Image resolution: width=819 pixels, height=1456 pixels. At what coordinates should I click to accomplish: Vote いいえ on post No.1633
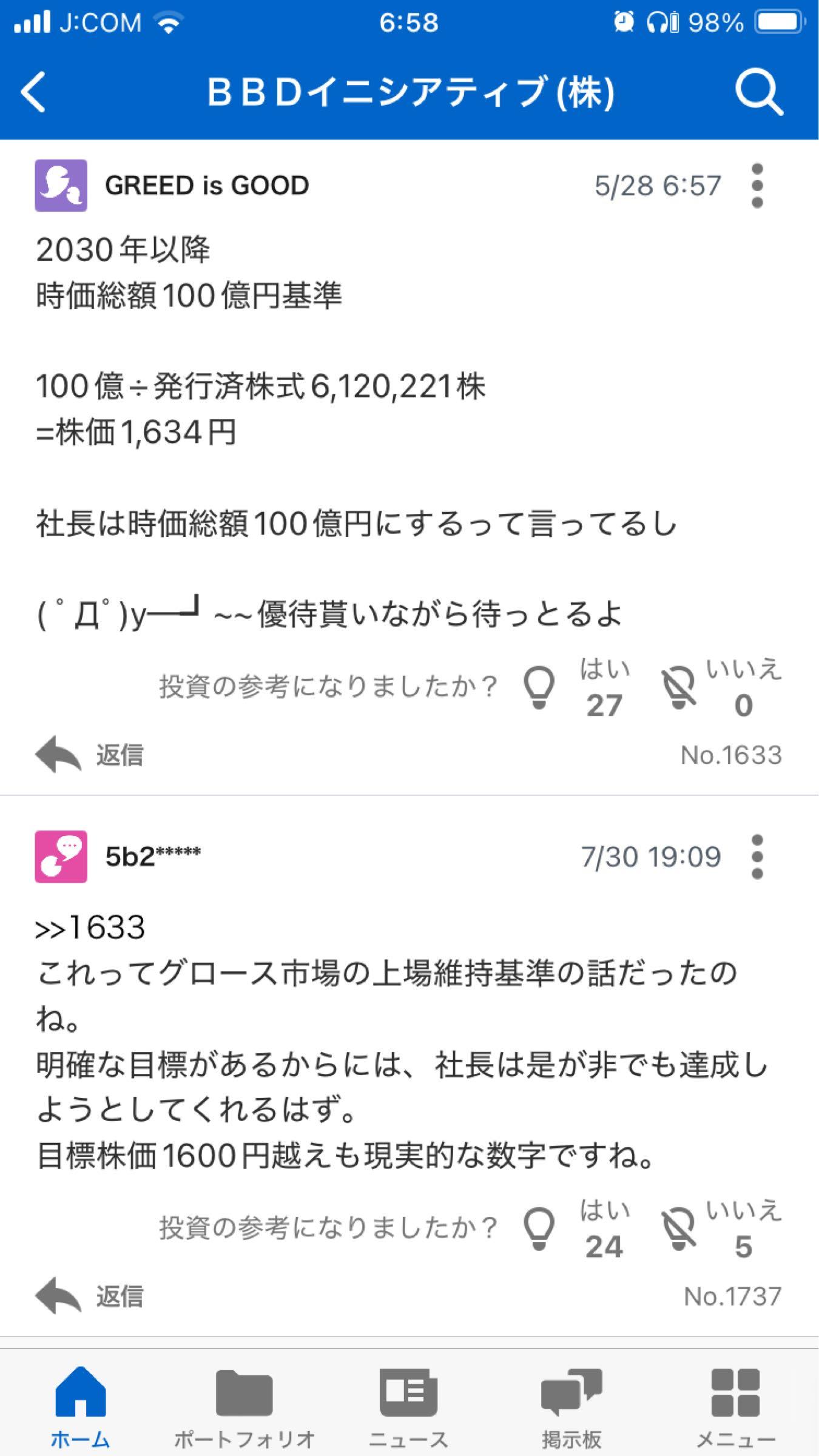(679, 688)
